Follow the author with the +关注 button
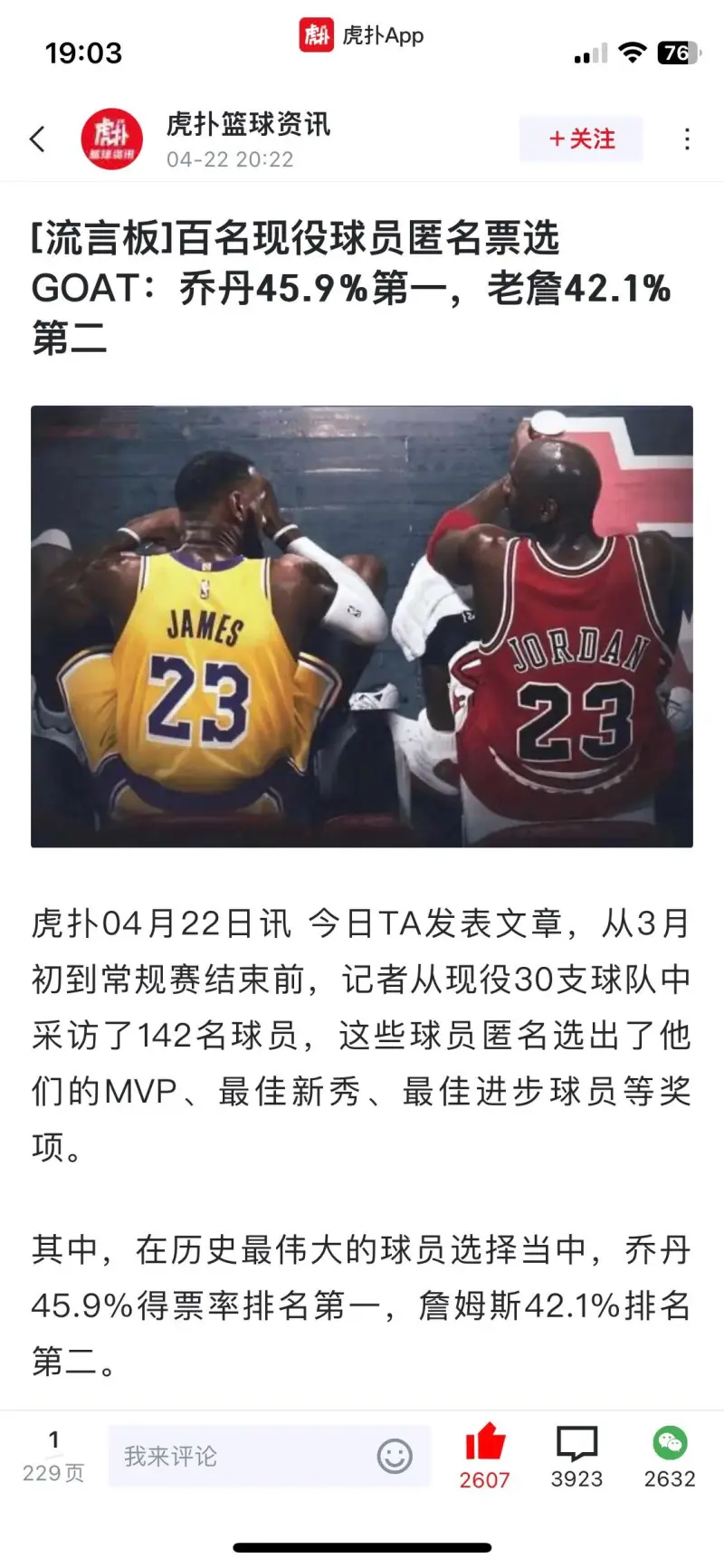The width and height of the screenshot is (724, 1568). pyautogui.click(x=581, y=139)
